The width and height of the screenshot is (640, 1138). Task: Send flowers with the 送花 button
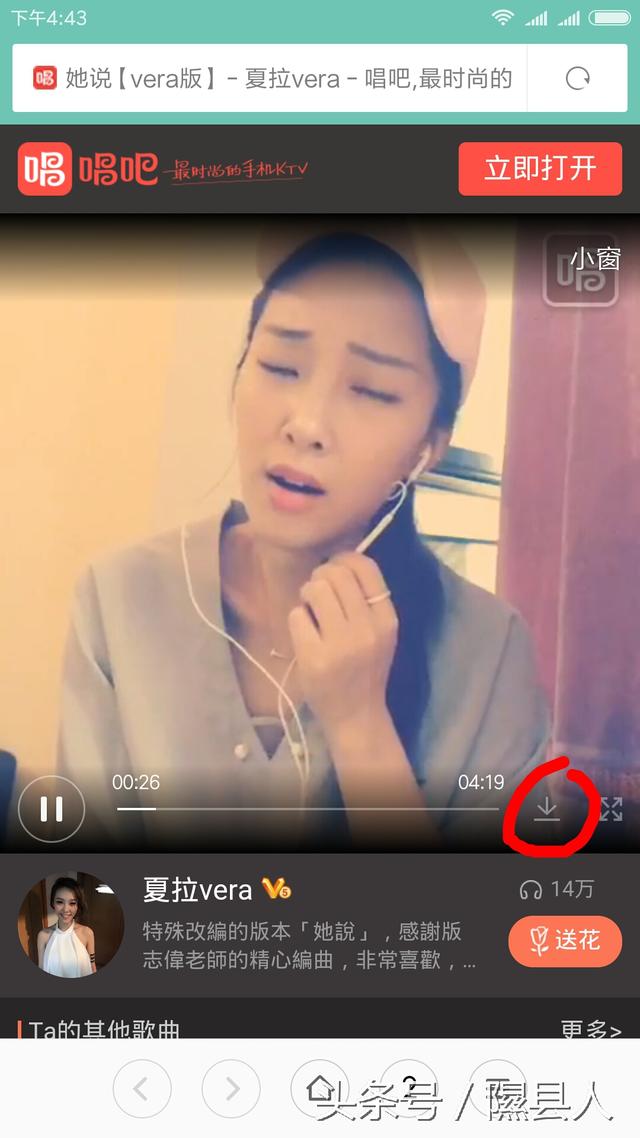point(565,941)
